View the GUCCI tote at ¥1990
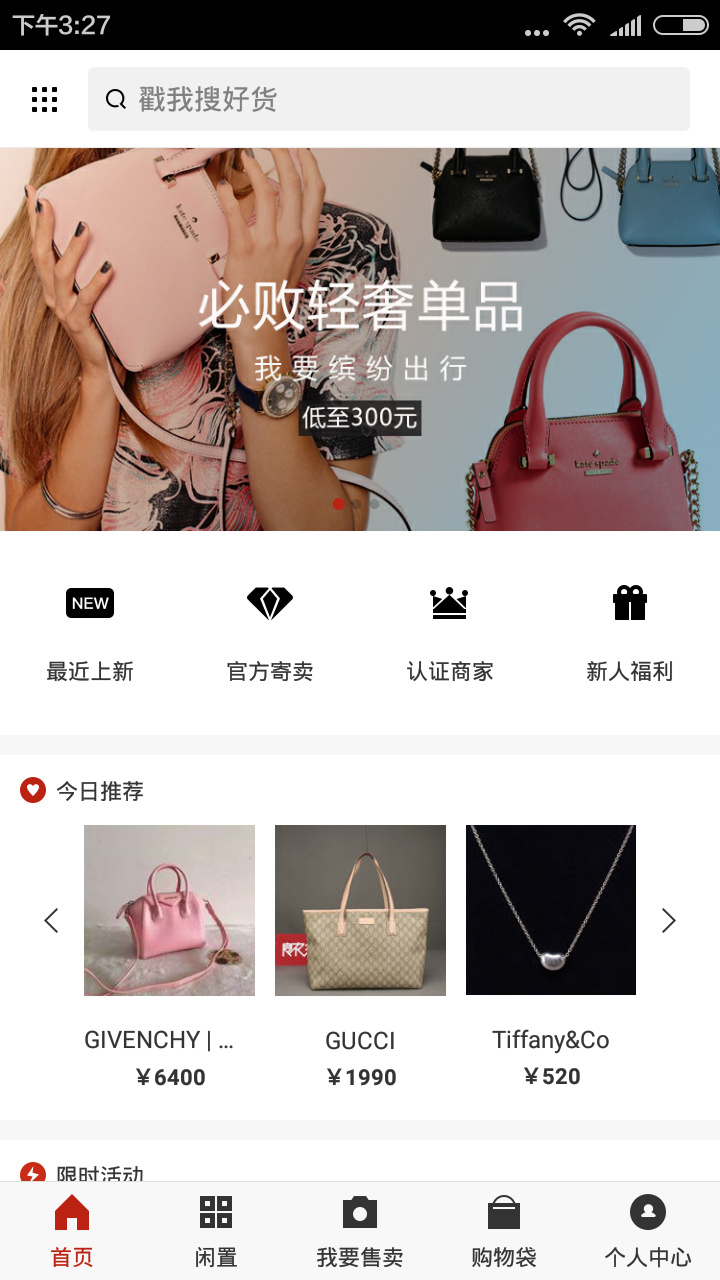The height and width of the screenshot is (1280, 720). [360, 911]
